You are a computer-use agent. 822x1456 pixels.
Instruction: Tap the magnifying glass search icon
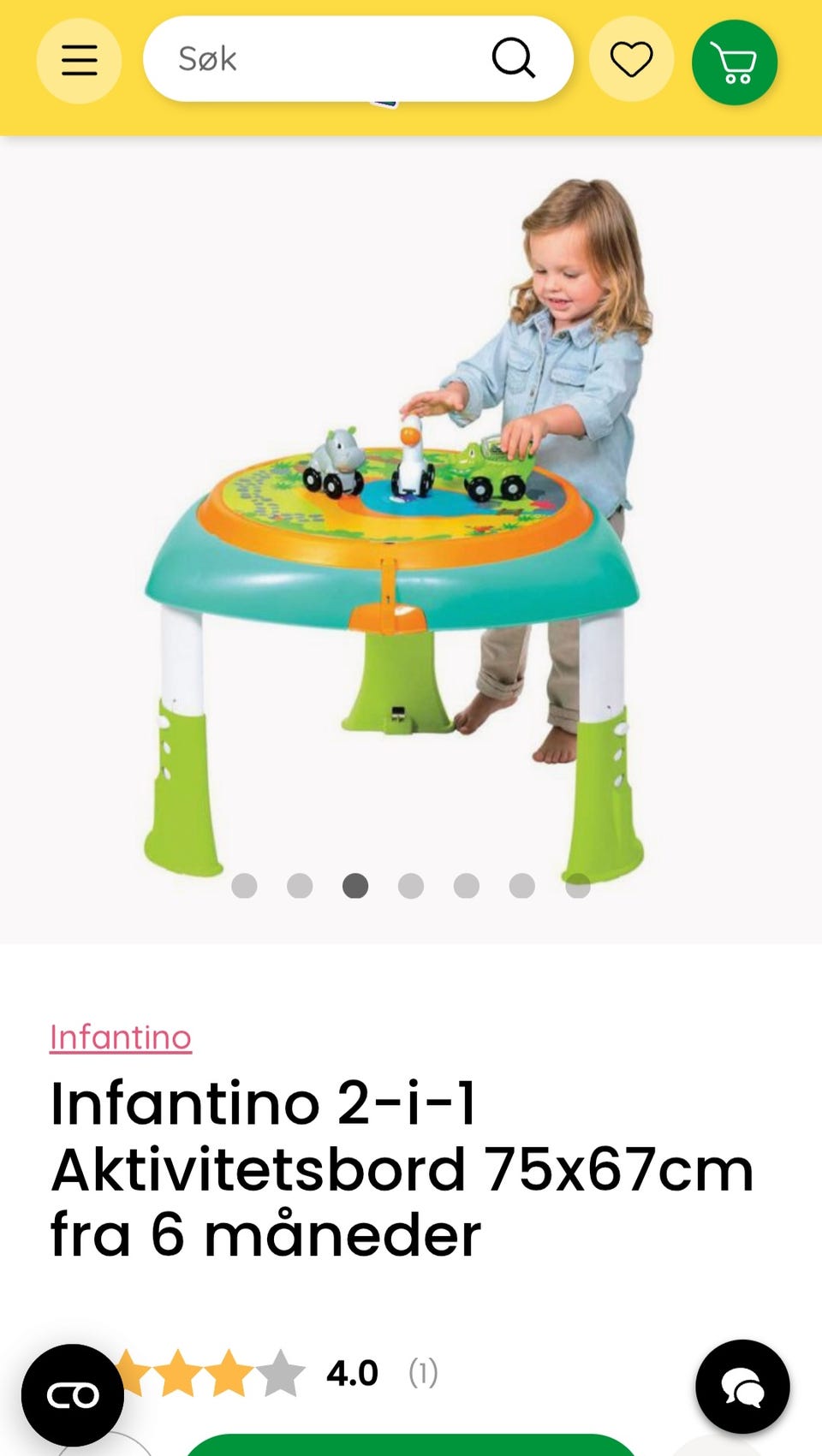[513, 59]
